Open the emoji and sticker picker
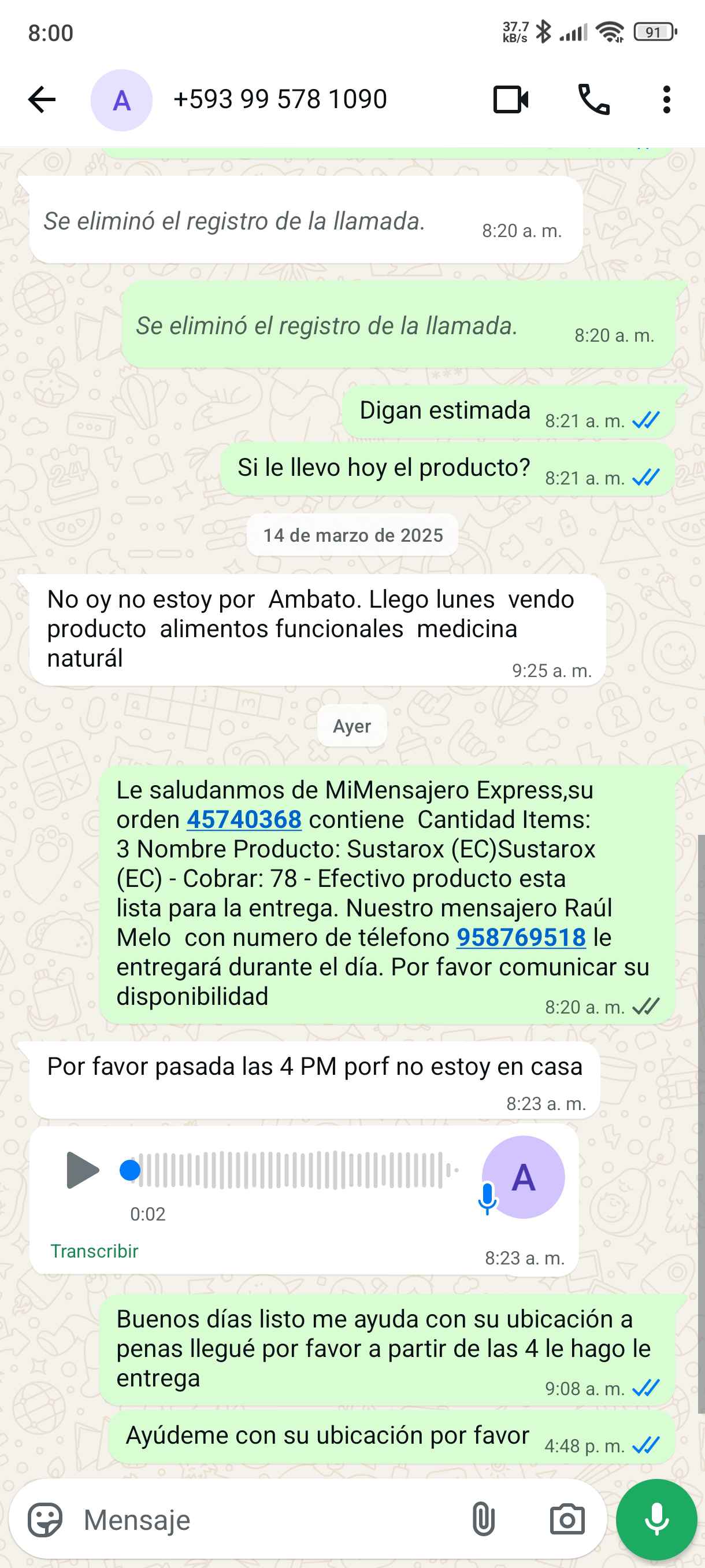Screen dimensions: 705x1568 45,1520
